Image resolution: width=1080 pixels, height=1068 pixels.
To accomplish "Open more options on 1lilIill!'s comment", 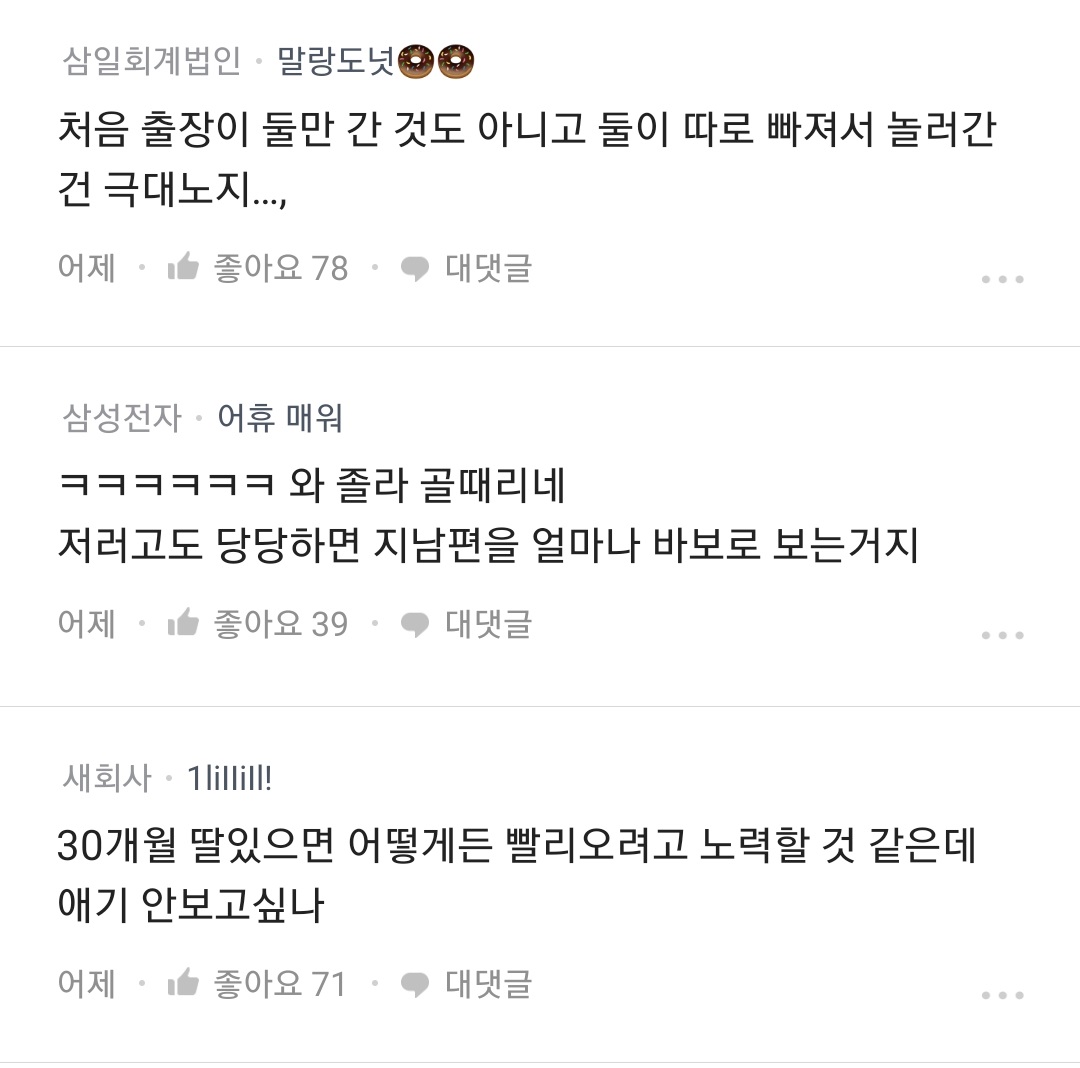I will 1002,995.
